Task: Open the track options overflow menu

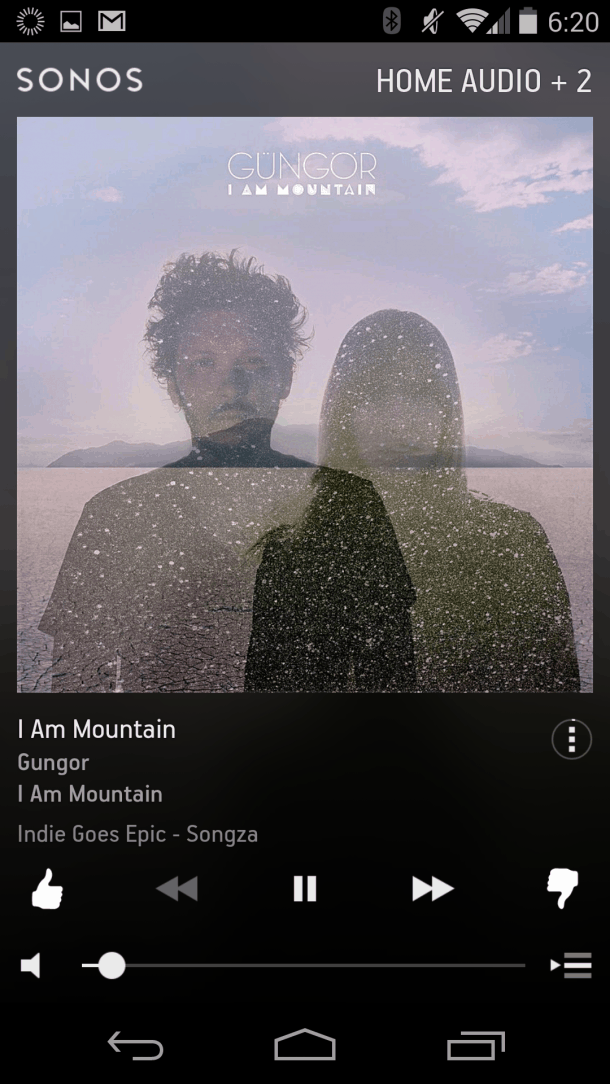Action: click(571, 739)
